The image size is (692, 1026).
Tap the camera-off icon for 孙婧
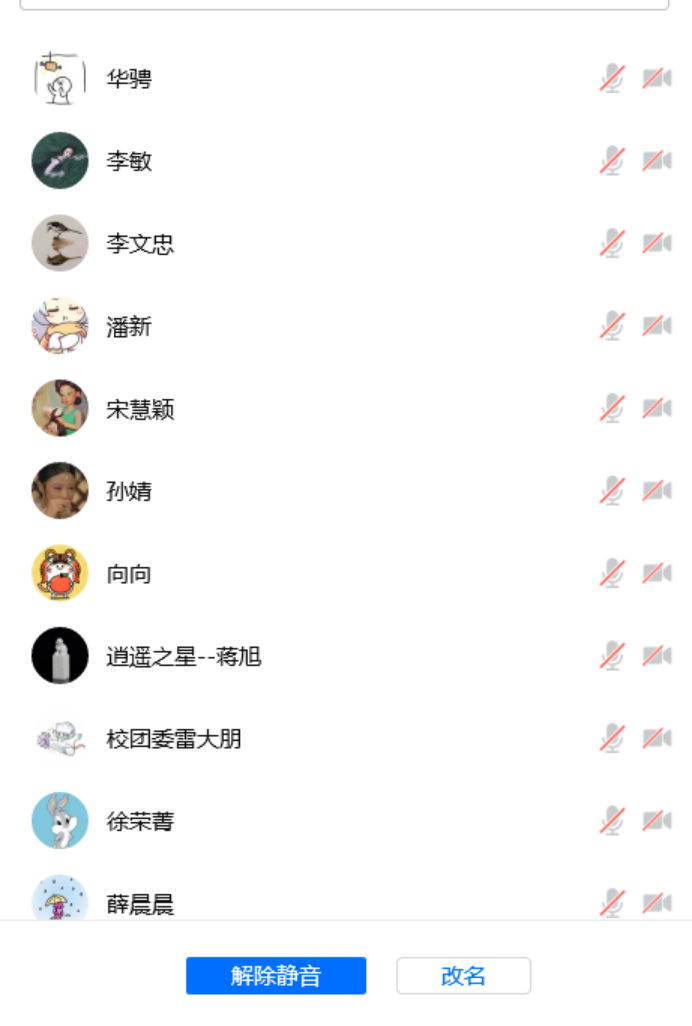tap(657, 491)
